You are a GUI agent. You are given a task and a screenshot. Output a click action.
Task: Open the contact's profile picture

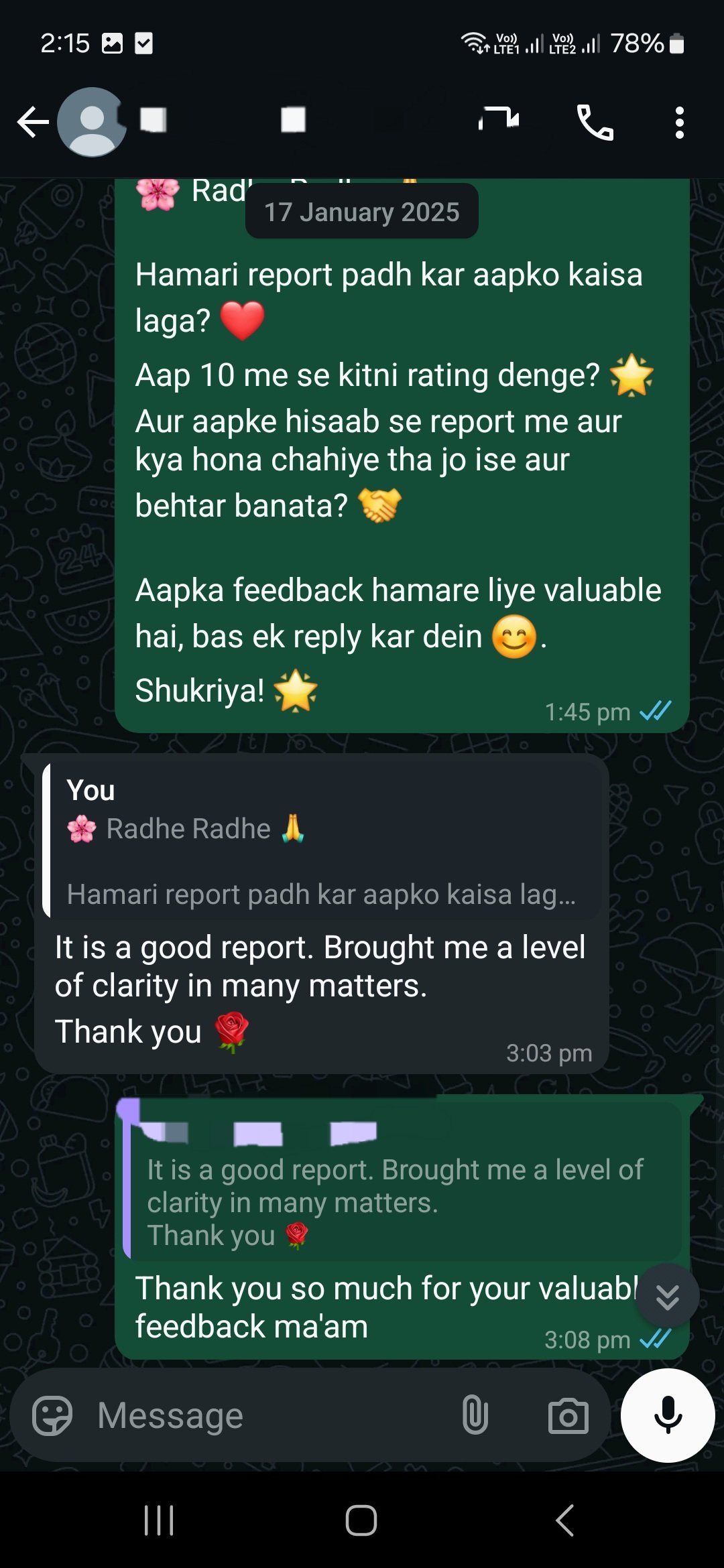pos(92,123)
